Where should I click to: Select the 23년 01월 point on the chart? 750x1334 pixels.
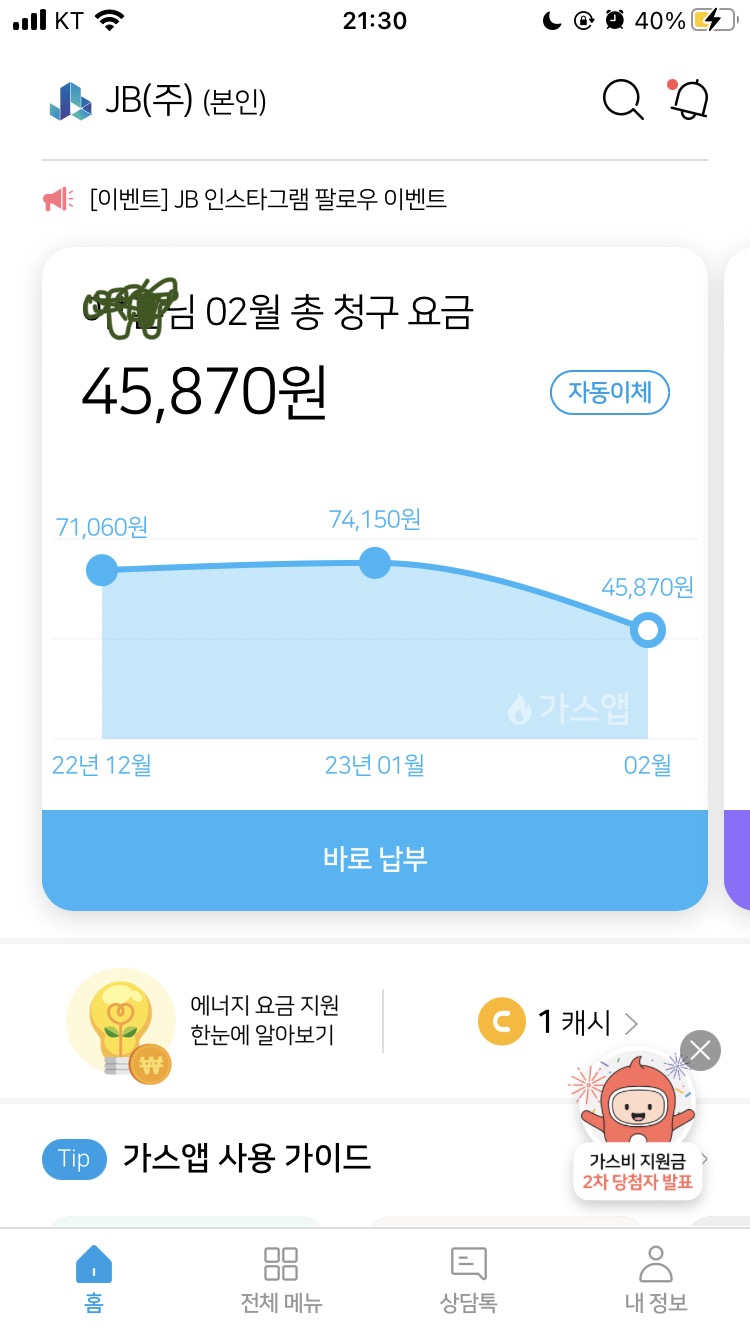click(374, 563)
